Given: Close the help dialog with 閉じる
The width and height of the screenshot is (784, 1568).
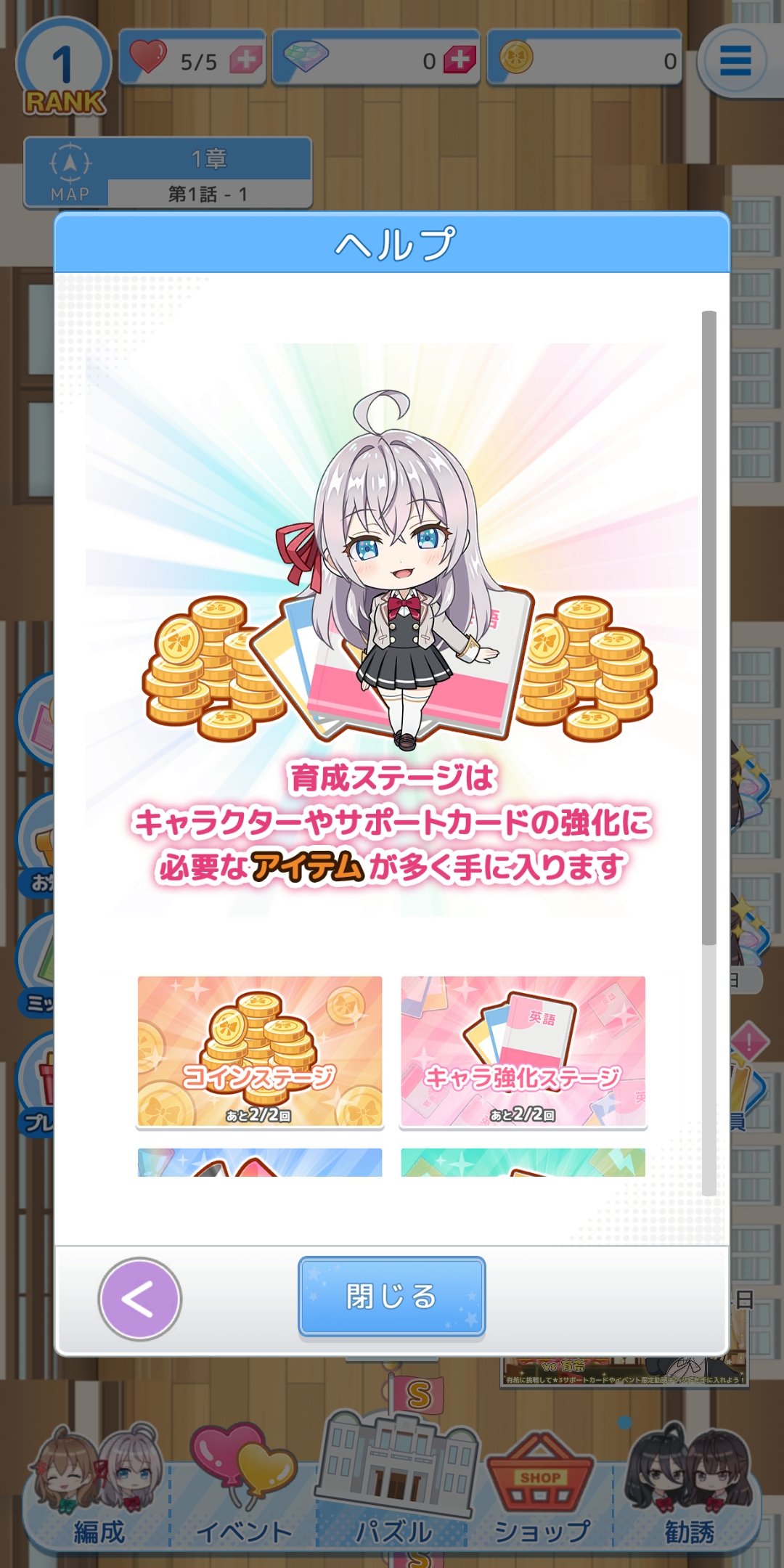Looking at the screenshot, I should 391,1297.
